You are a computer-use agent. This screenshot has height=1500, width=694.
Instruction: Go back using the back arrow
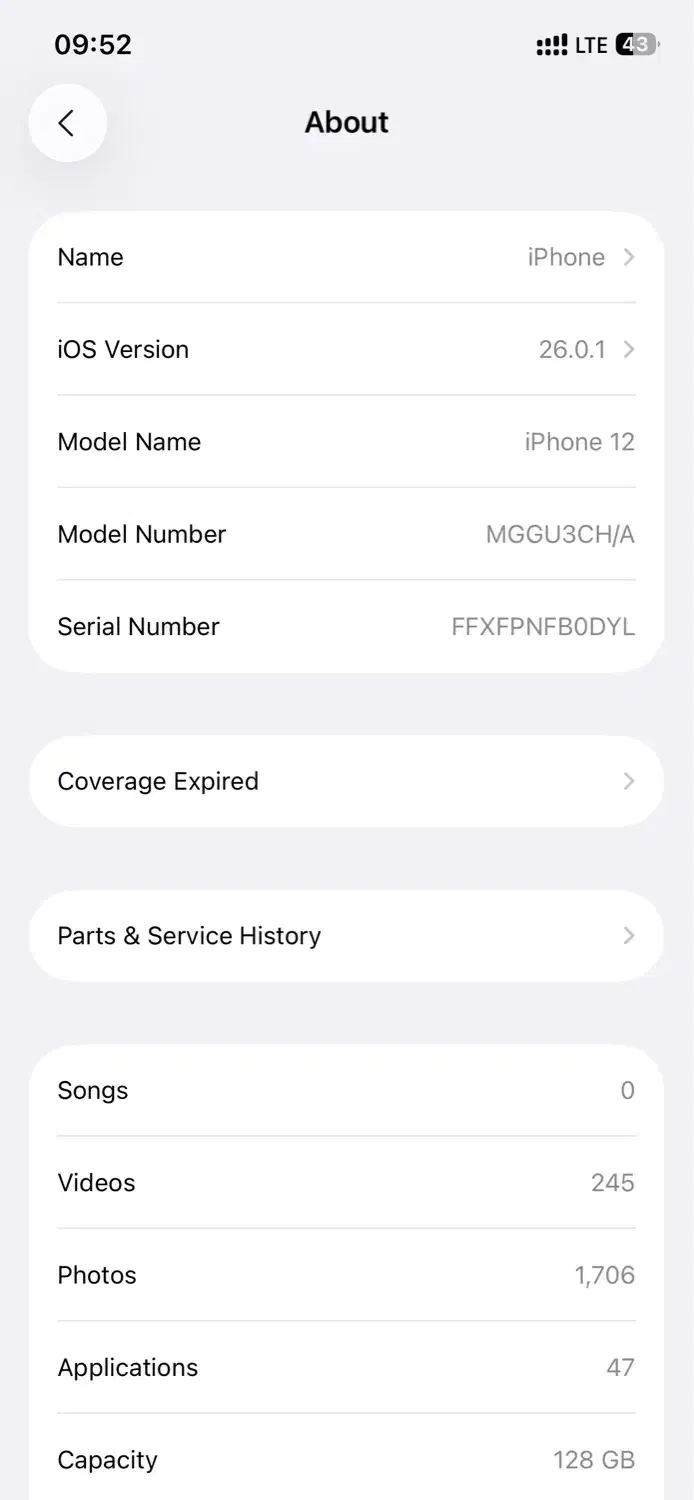[x=67, y=123]
